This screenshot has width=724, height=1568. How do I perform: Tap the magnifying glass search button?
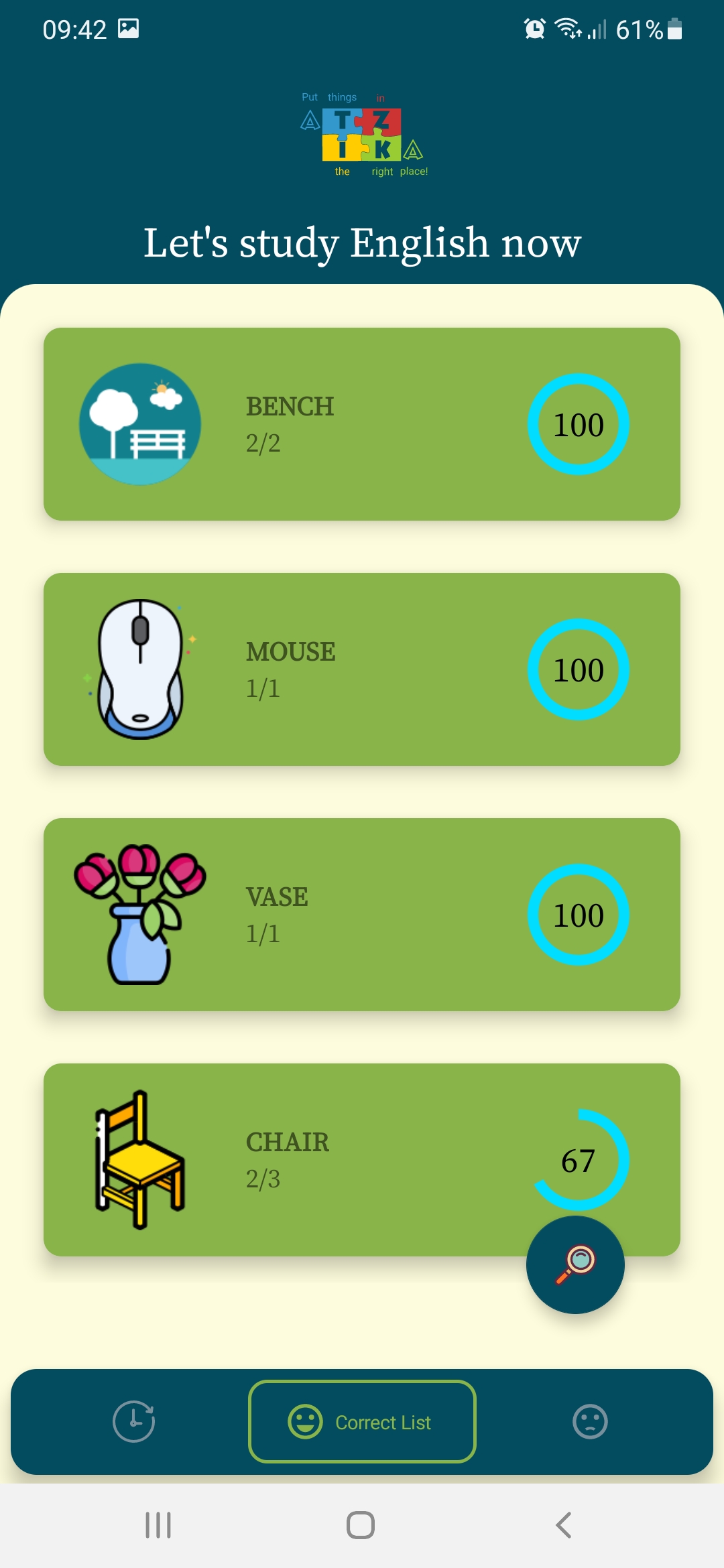pos(575,1264)
